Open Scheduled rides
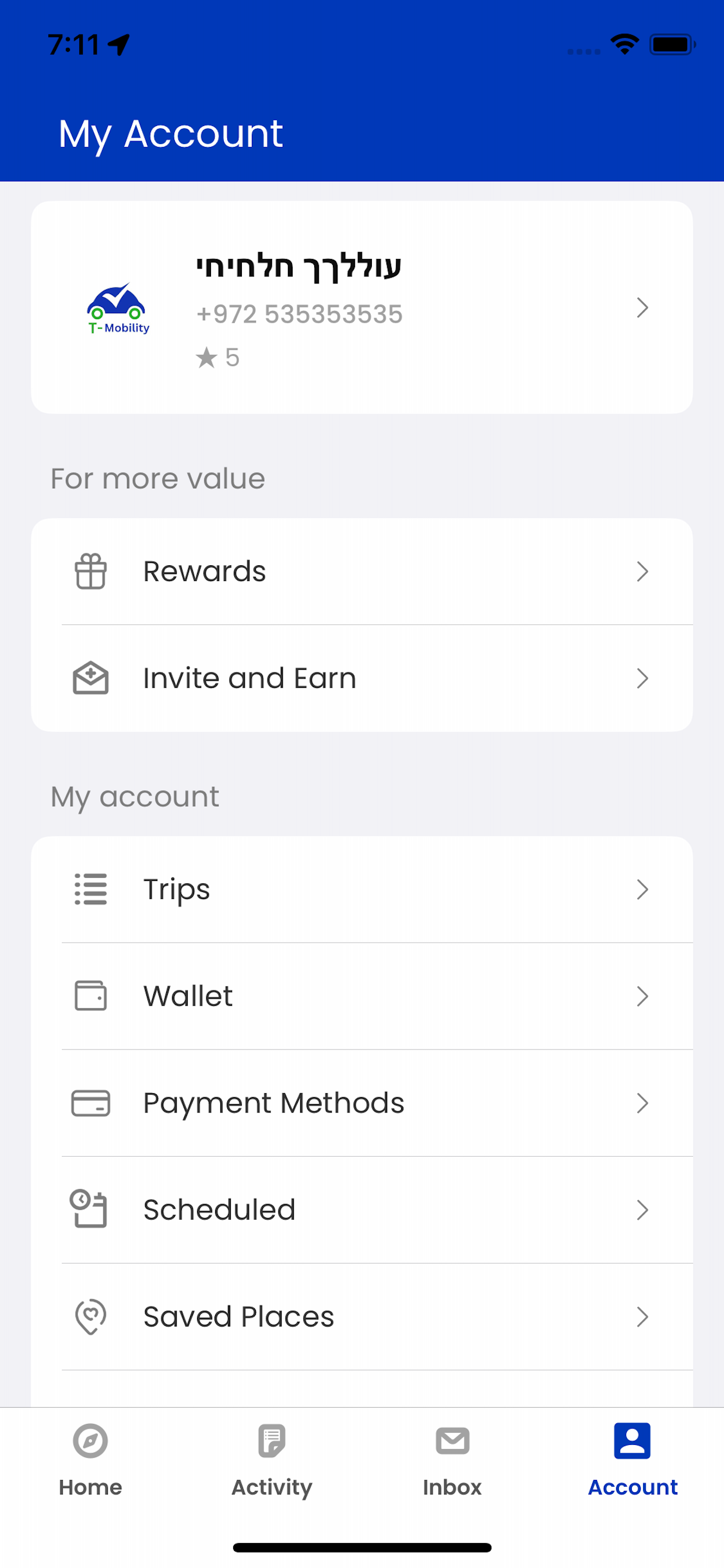The width and height of the screenshot is (724, 1568). point(362,1210)
